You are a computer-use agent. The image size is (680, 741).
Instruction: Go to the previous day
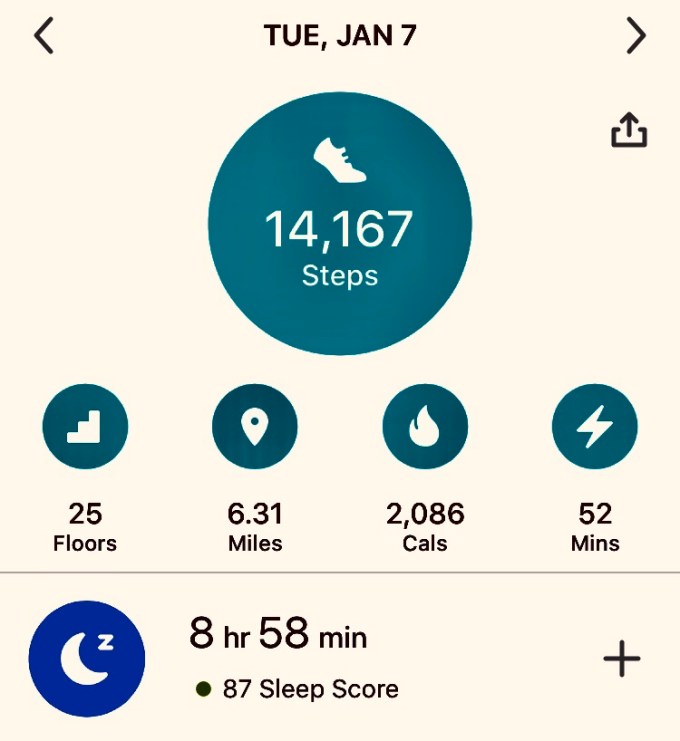click(44, 36)
